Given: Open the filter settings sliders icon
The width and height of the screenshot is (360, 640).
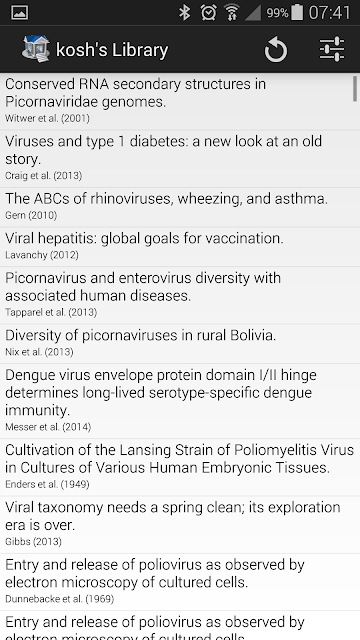Looking at the screenshot, I should pyautogui.click(x=332, y=49).
